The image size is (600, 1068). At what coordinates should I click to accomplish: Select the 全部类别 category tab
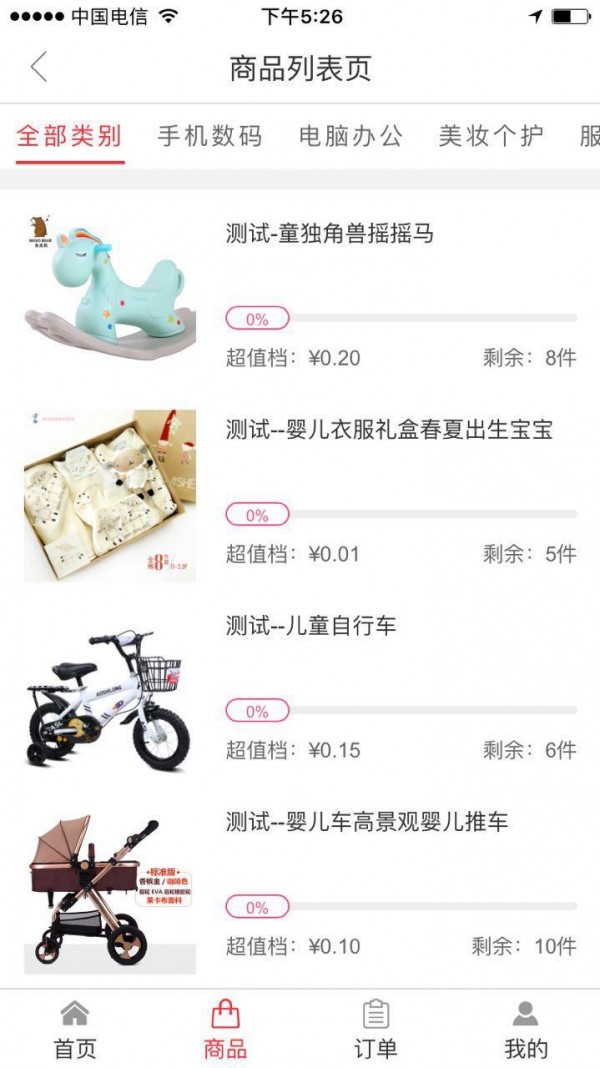69,136
